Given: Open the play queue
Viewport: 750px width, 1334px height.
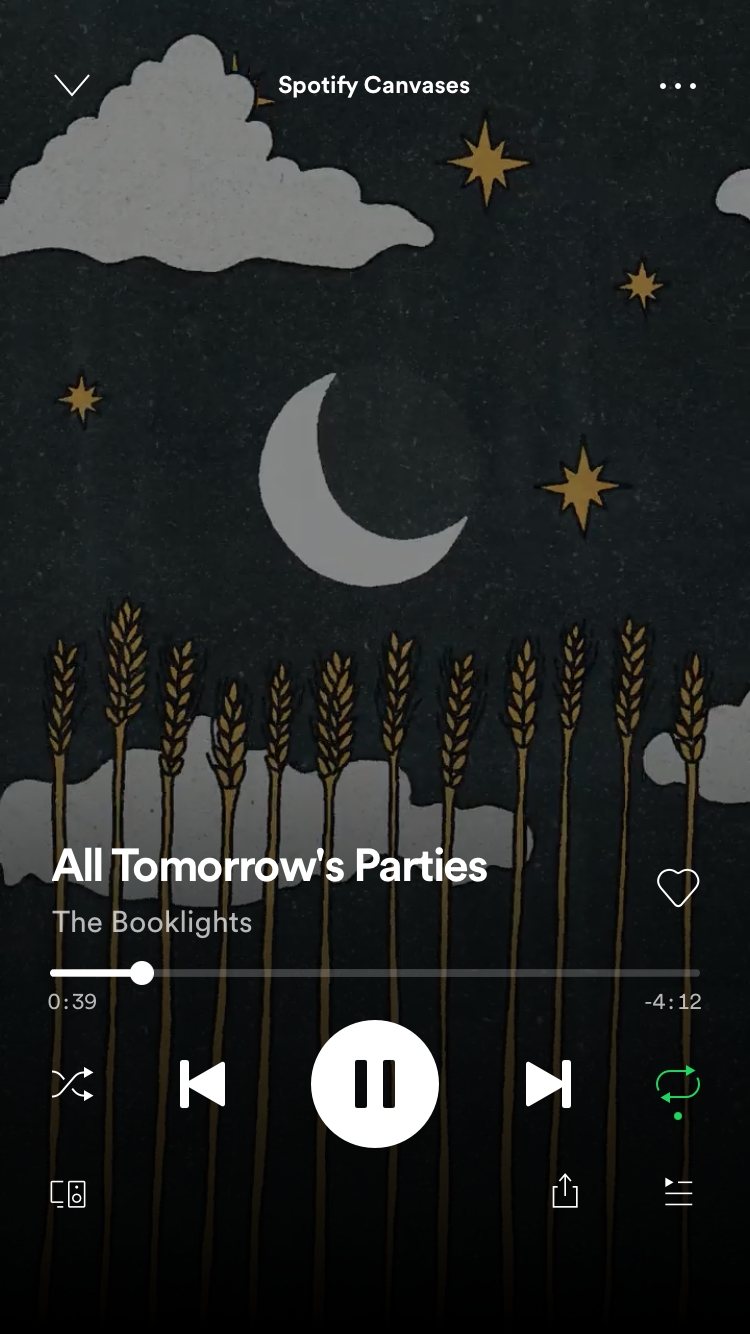Looking at the screenshot, I should 678,1192.
